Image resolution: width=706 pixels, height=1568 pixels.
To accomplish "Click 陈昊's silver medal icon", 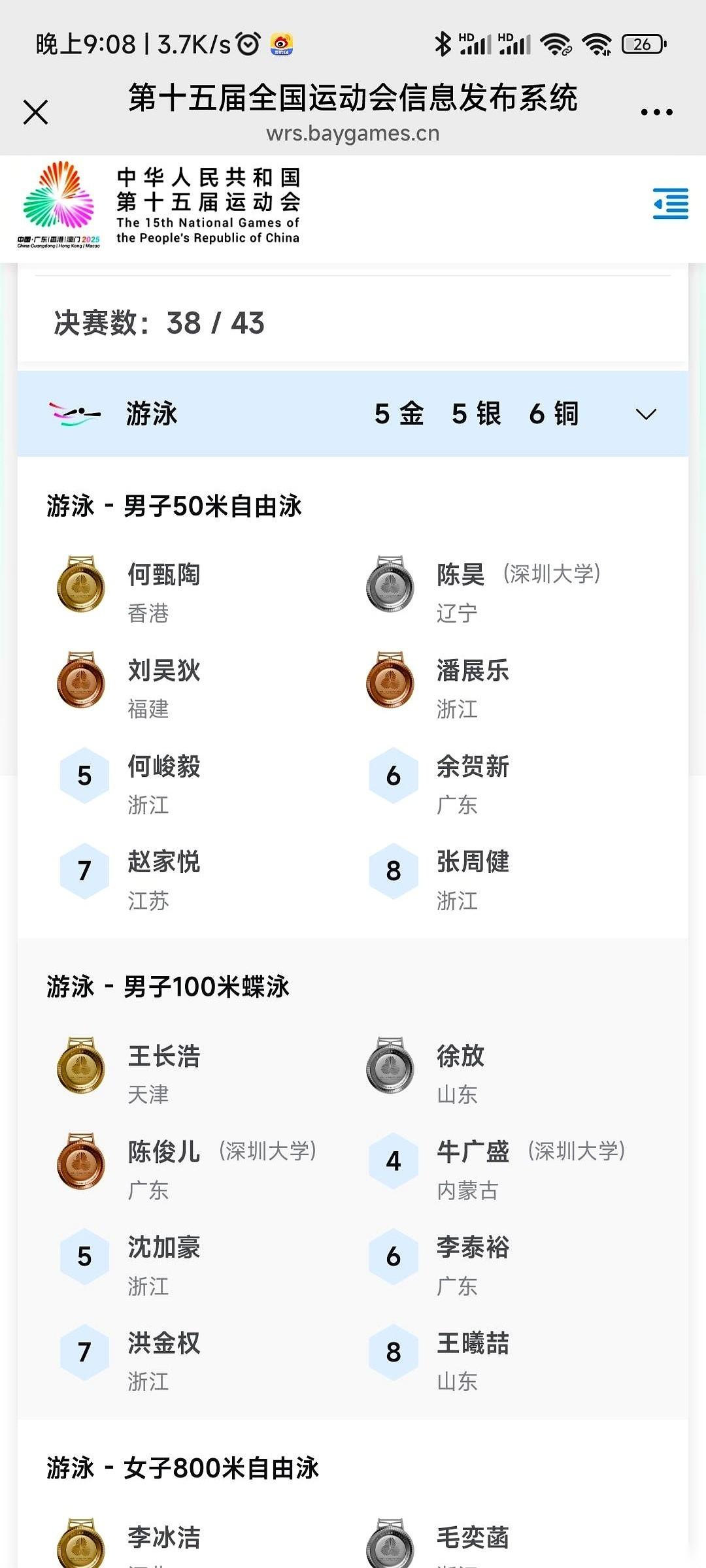I will [391, 585].
